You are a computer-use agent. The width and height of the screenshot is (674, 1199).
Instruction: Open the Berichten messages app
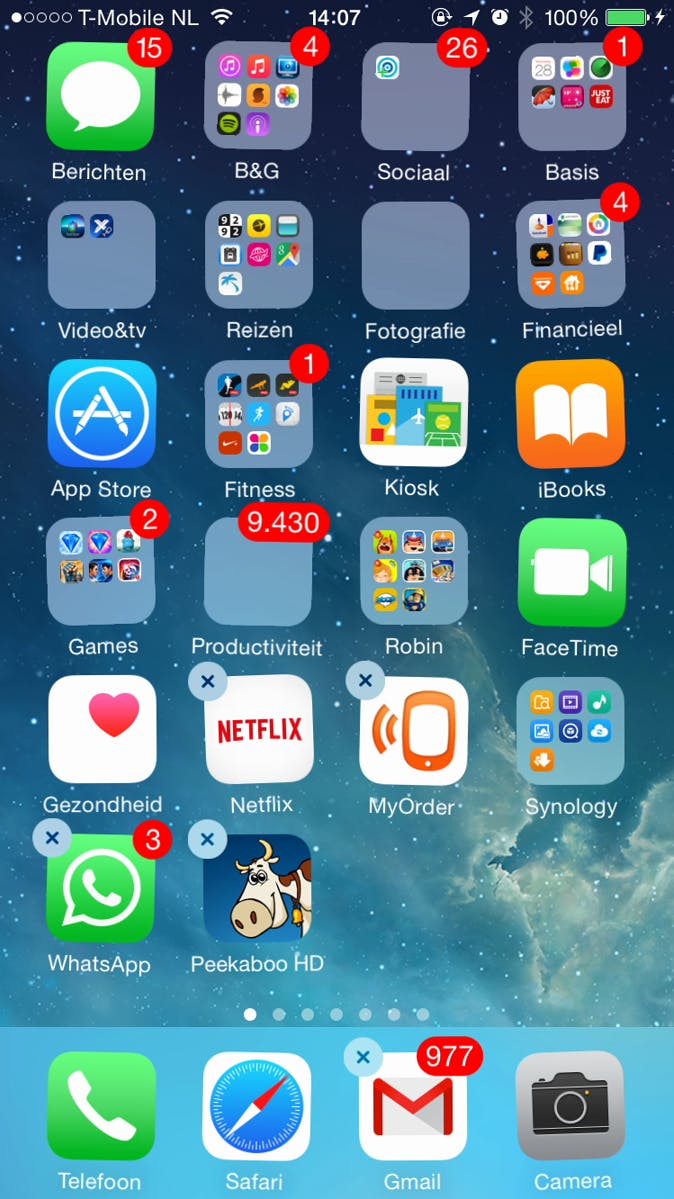click(100, 97)
